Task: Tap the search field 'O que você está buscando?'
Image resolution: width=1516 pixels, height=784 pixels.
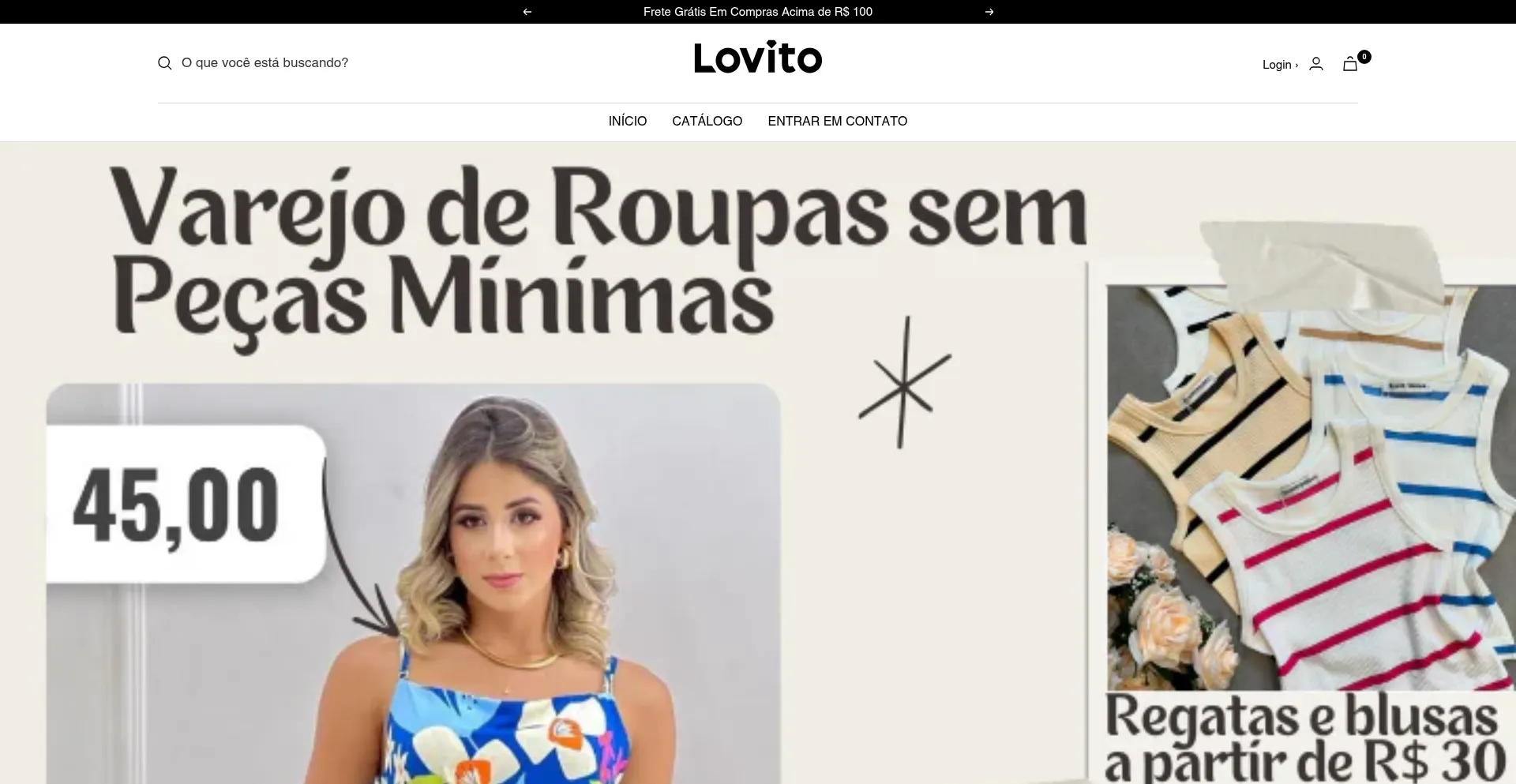Action: (x=265, y=63)
